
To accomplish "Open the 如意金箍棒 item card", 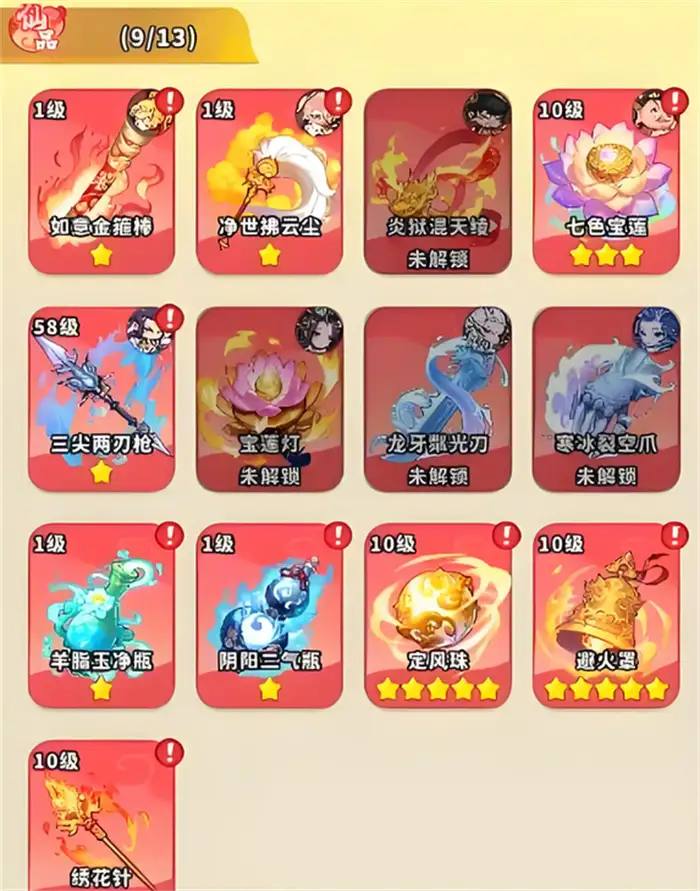I will click(x=101, y=181).
